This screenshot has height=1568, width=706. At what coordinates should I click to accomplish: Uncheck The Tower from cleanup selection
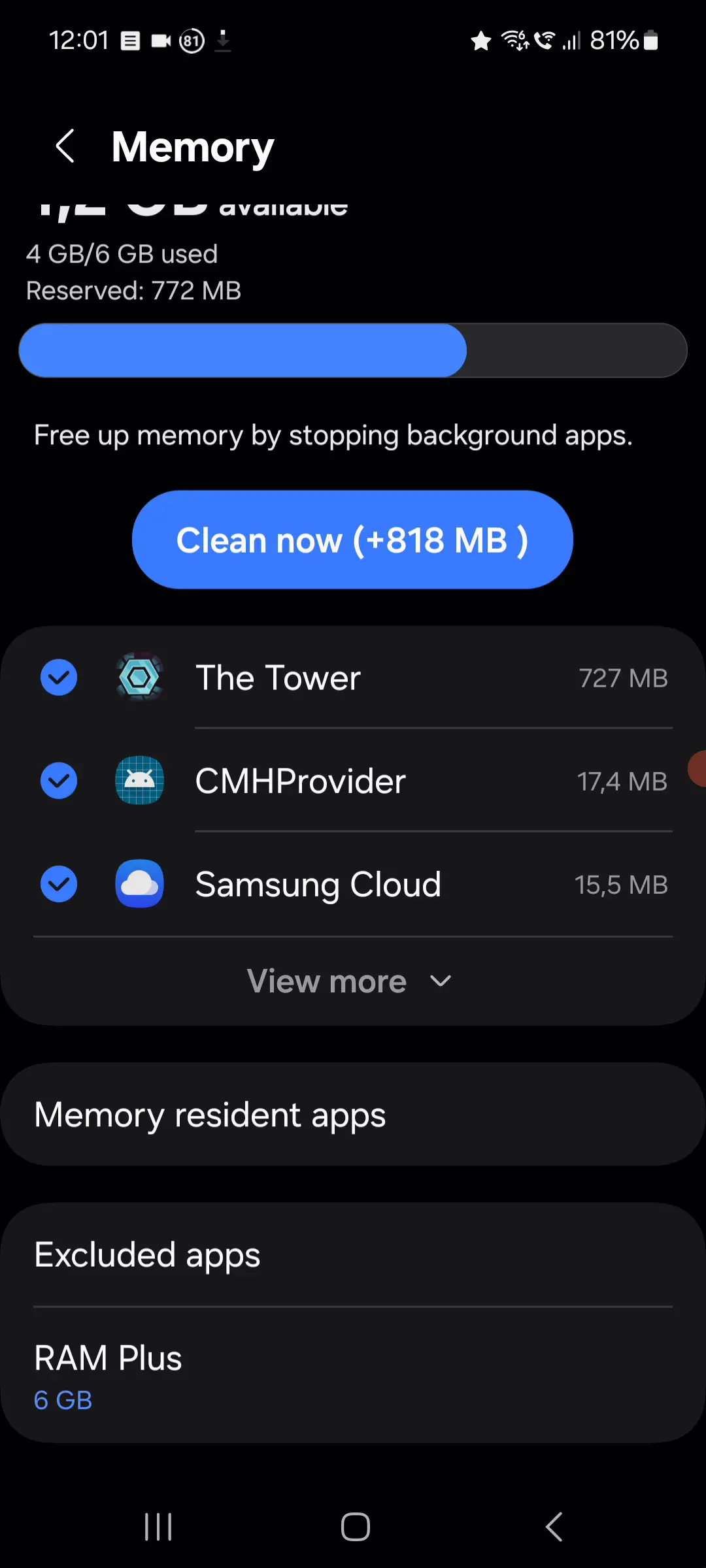point(58,678)
